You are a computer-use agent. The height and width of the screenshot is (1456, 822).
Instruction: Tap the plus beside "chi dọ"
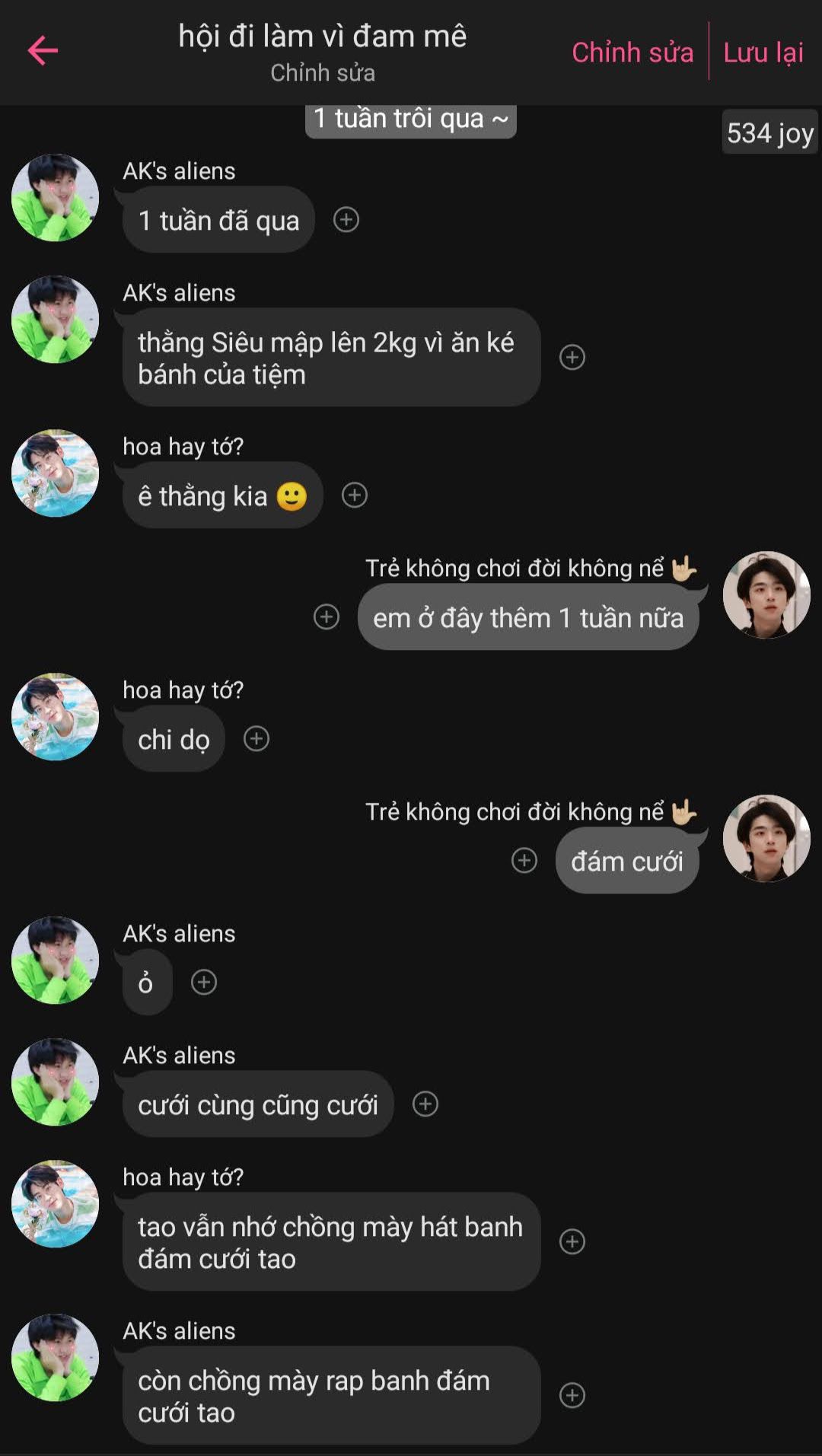tap(256, 739)
